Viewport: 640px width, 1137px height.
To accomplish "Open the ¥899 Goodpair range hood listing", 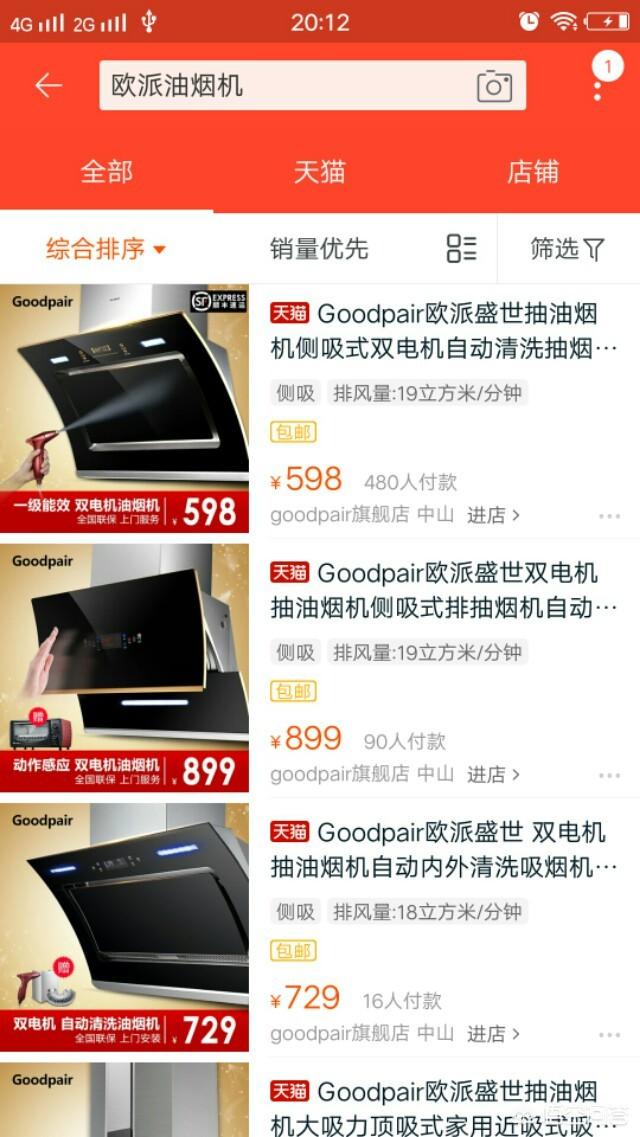I will (x=445, y=590).
